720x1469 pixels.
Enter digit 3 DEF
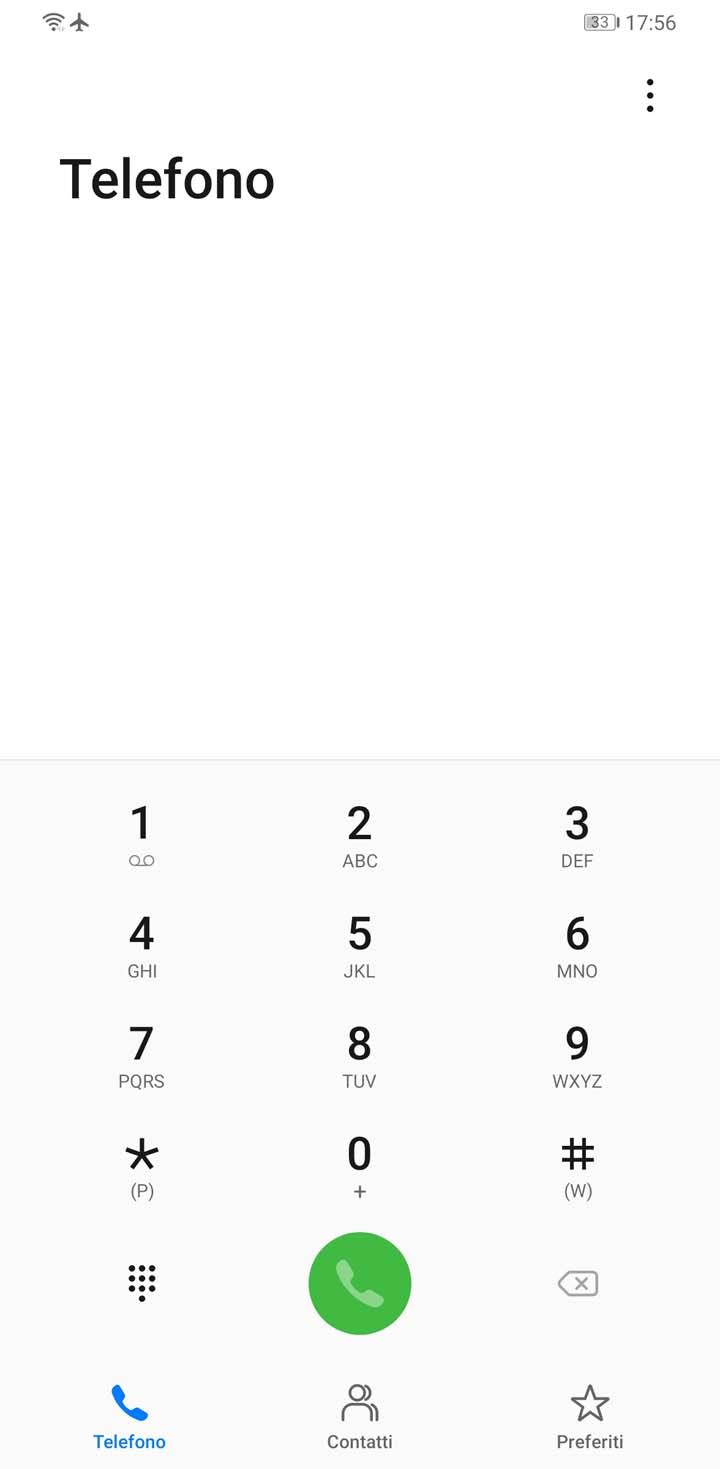click(577, 836)
